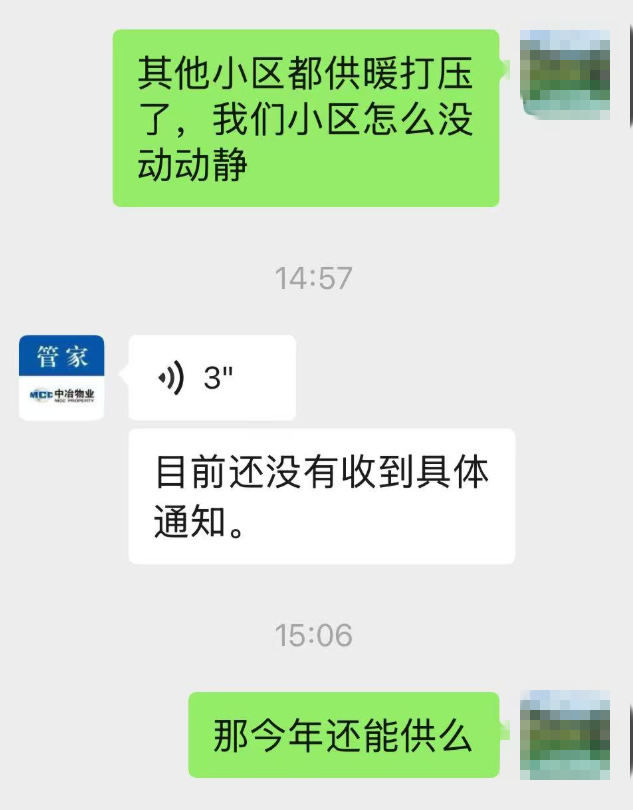
Task: Open sender avatar beside 其他小区都供暖打压了 message
Action: pos(566,72)
